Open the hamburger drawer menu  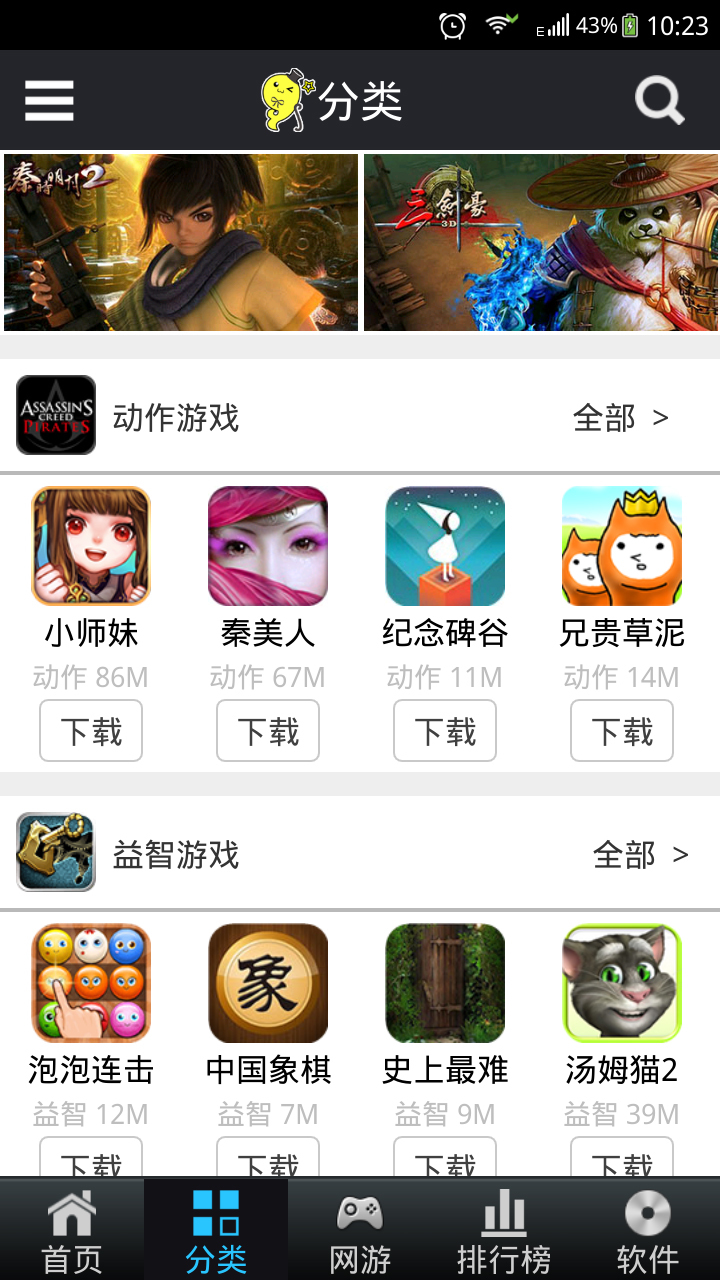click(49, 100)
